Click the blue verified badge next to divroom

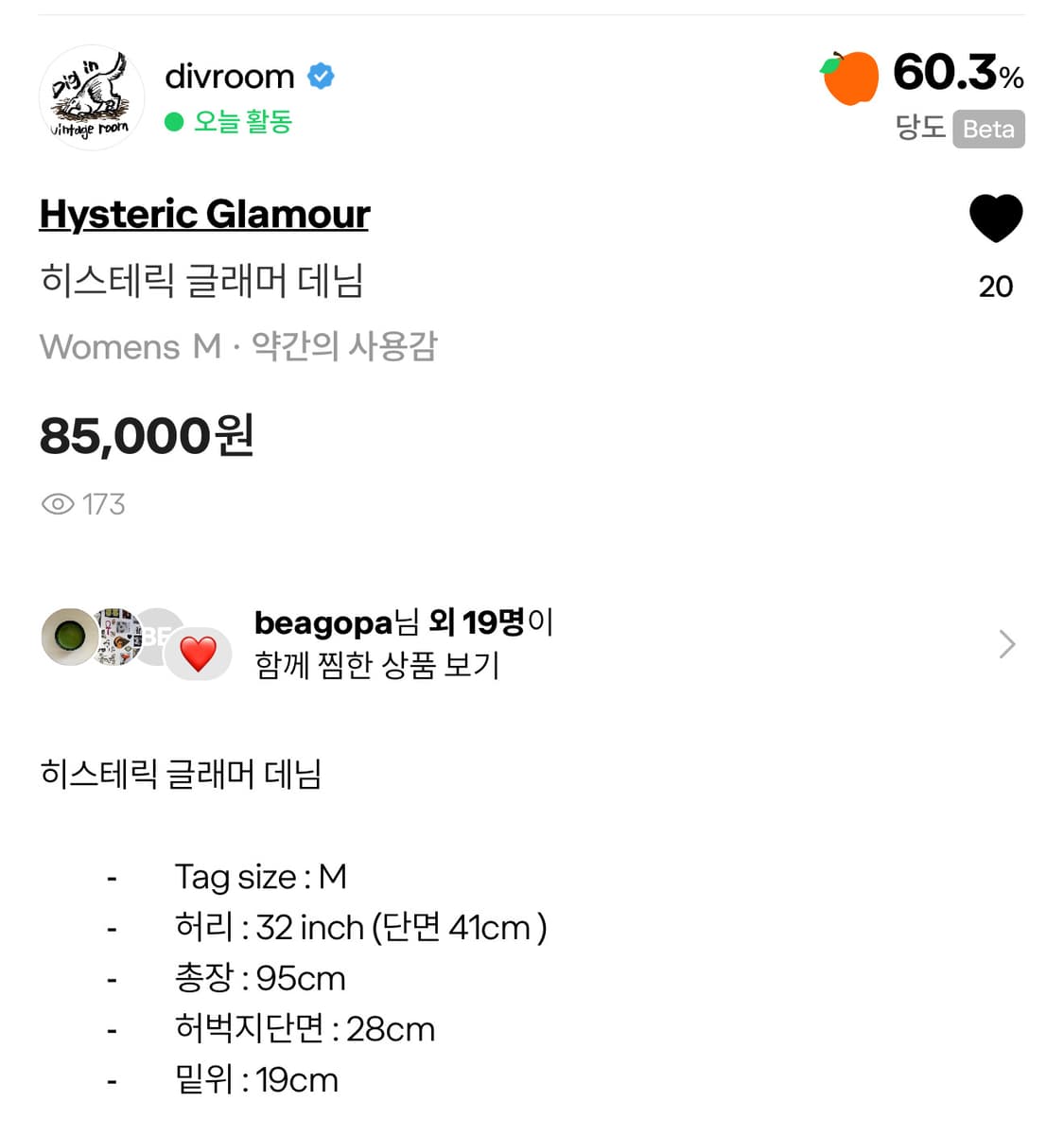click(321, 76)
